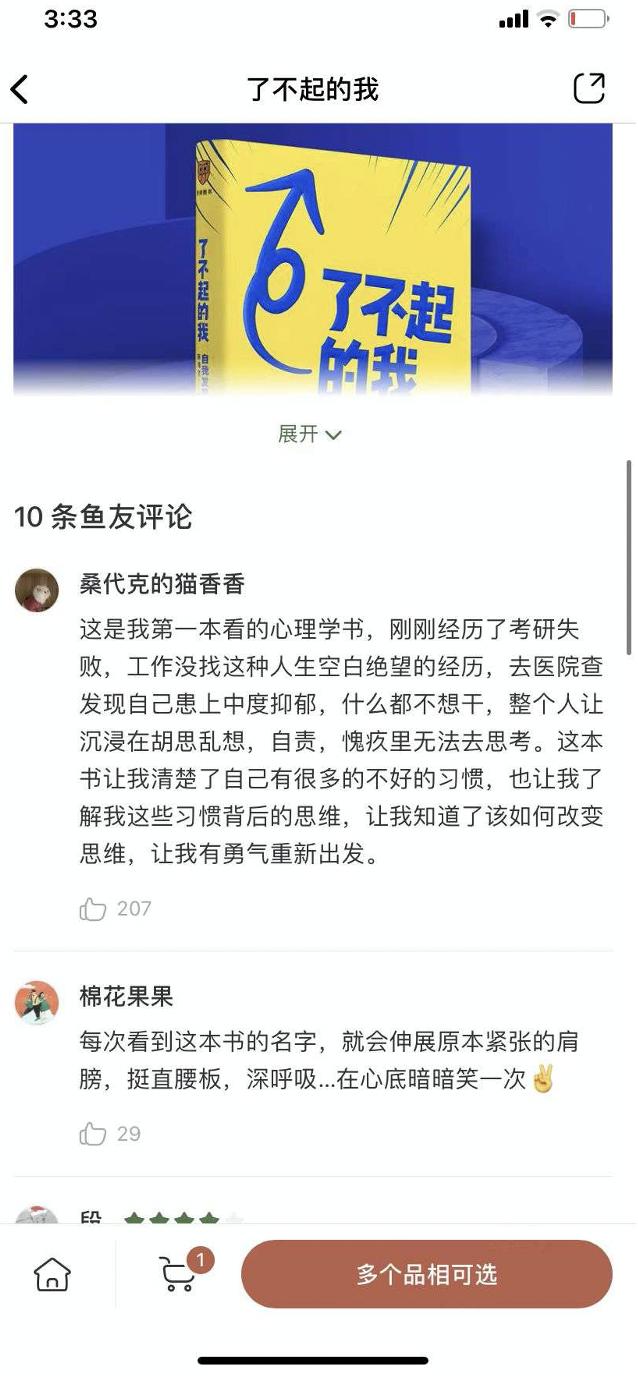
Task: Open the shopping cart
Action: point(180,1274)
